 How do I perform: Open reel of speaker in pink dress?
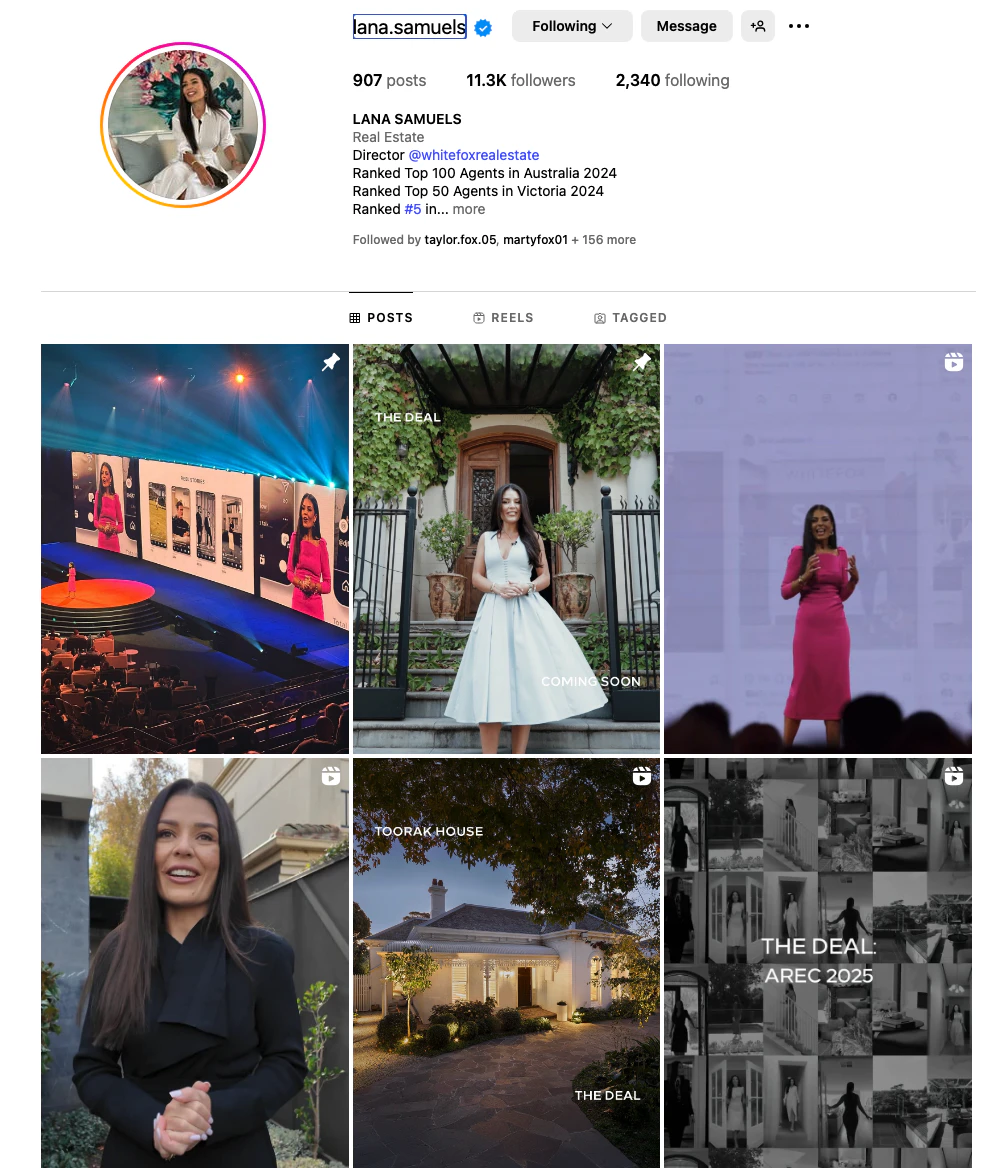click(818, 548)
